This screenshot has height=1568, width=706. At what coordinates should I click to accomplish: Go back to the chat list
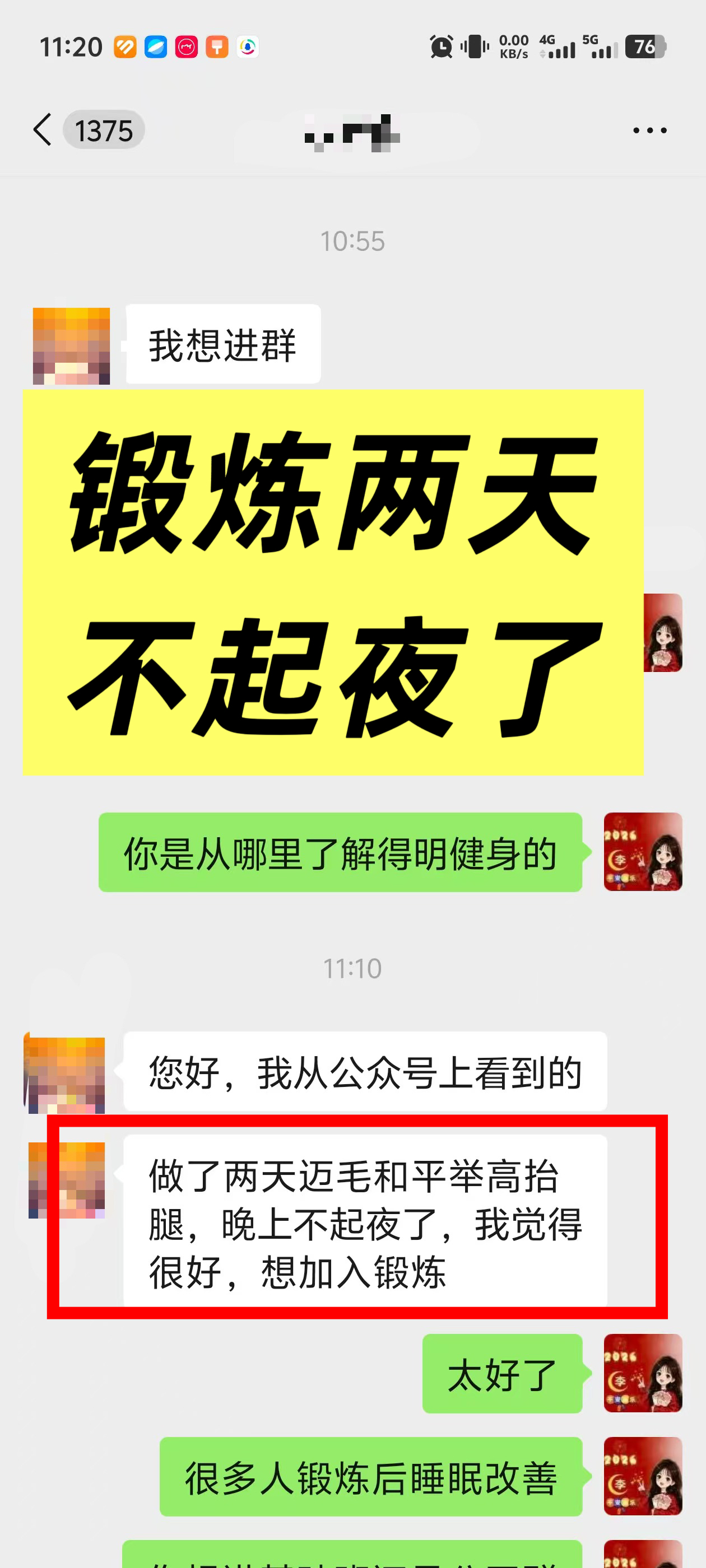(43, 130)
